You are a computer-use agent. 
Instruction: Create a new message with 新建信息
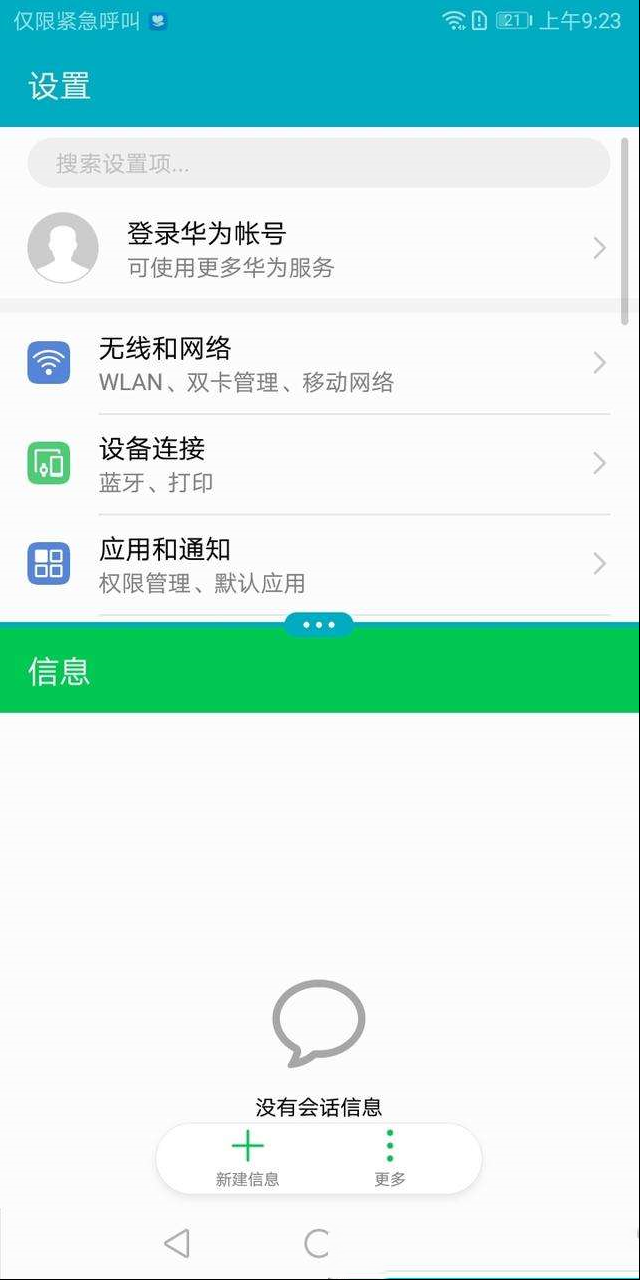(x=247, y=1158)
